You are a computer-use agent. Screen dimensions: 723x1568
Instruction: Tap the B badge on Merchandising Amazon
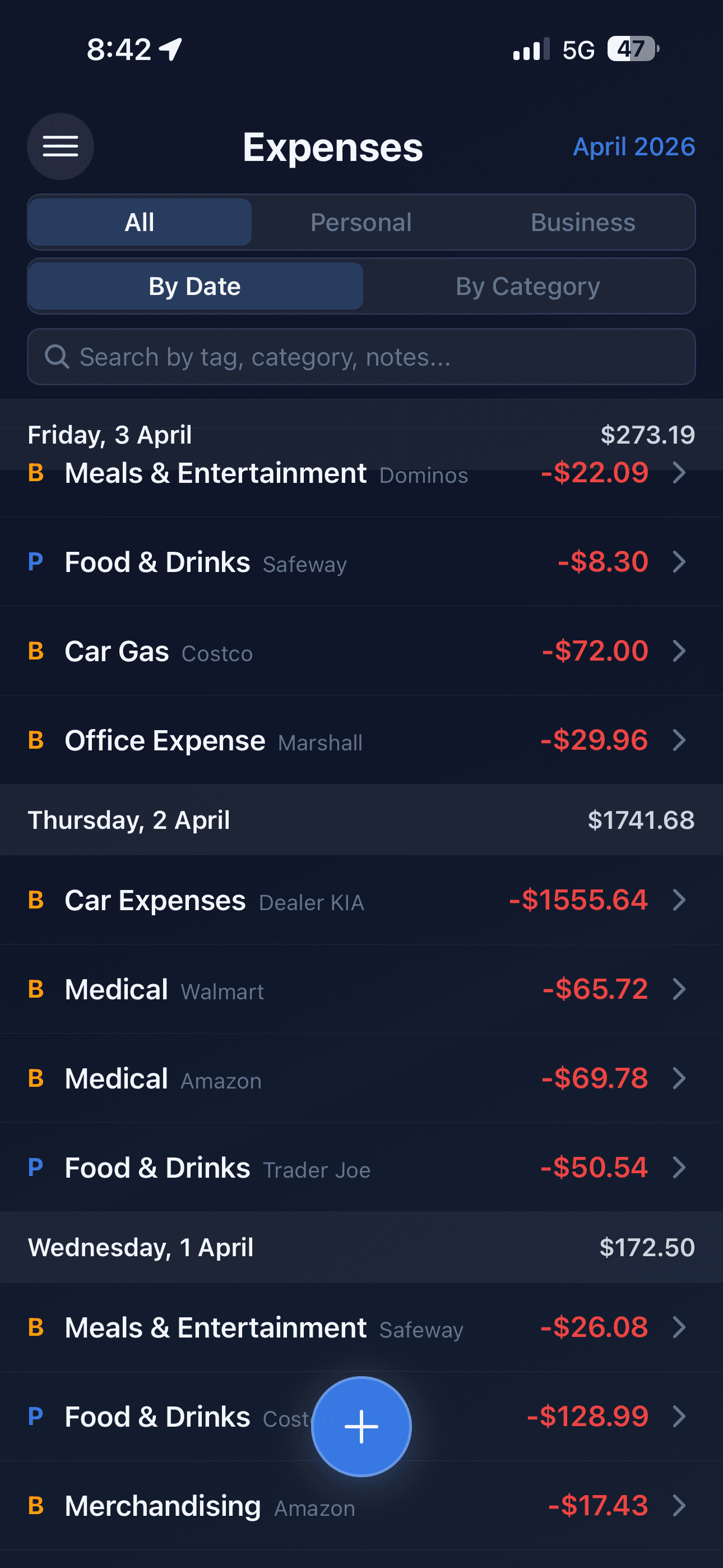pos(35,1506)
